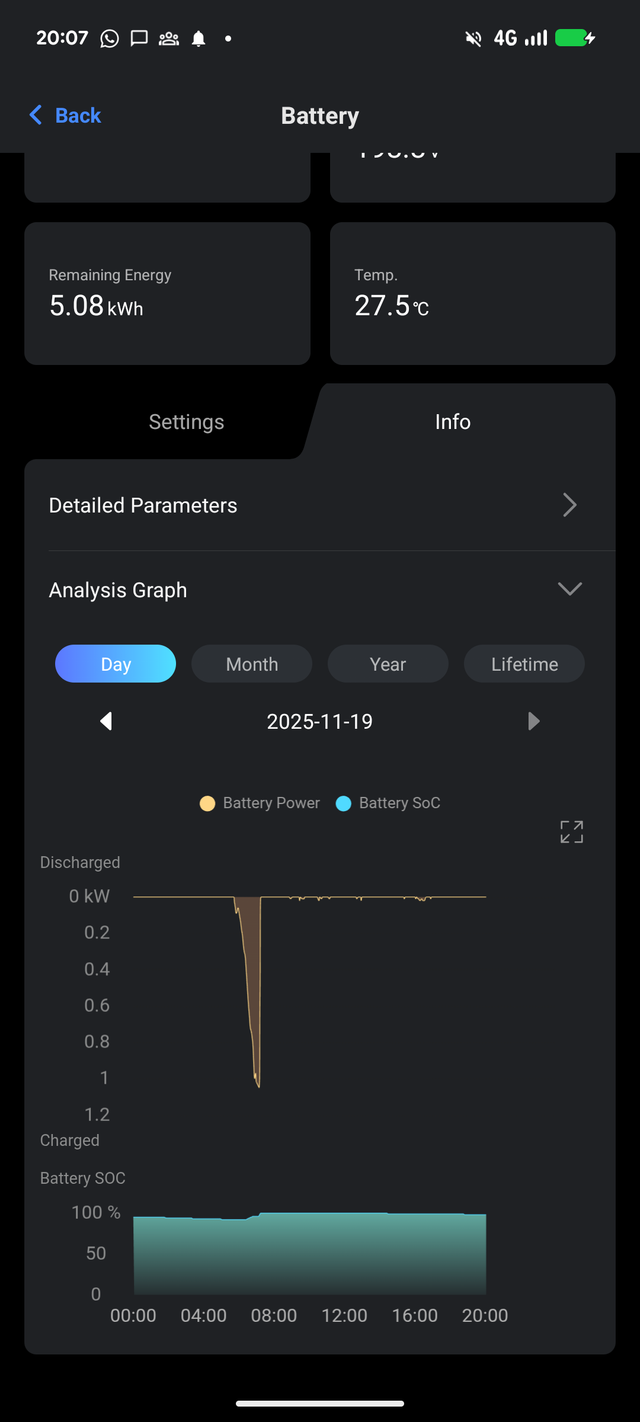This screenshot has height=1422, width=640.
Task: Toggle the Battery SoC series in legend
Action: [388, 803]
